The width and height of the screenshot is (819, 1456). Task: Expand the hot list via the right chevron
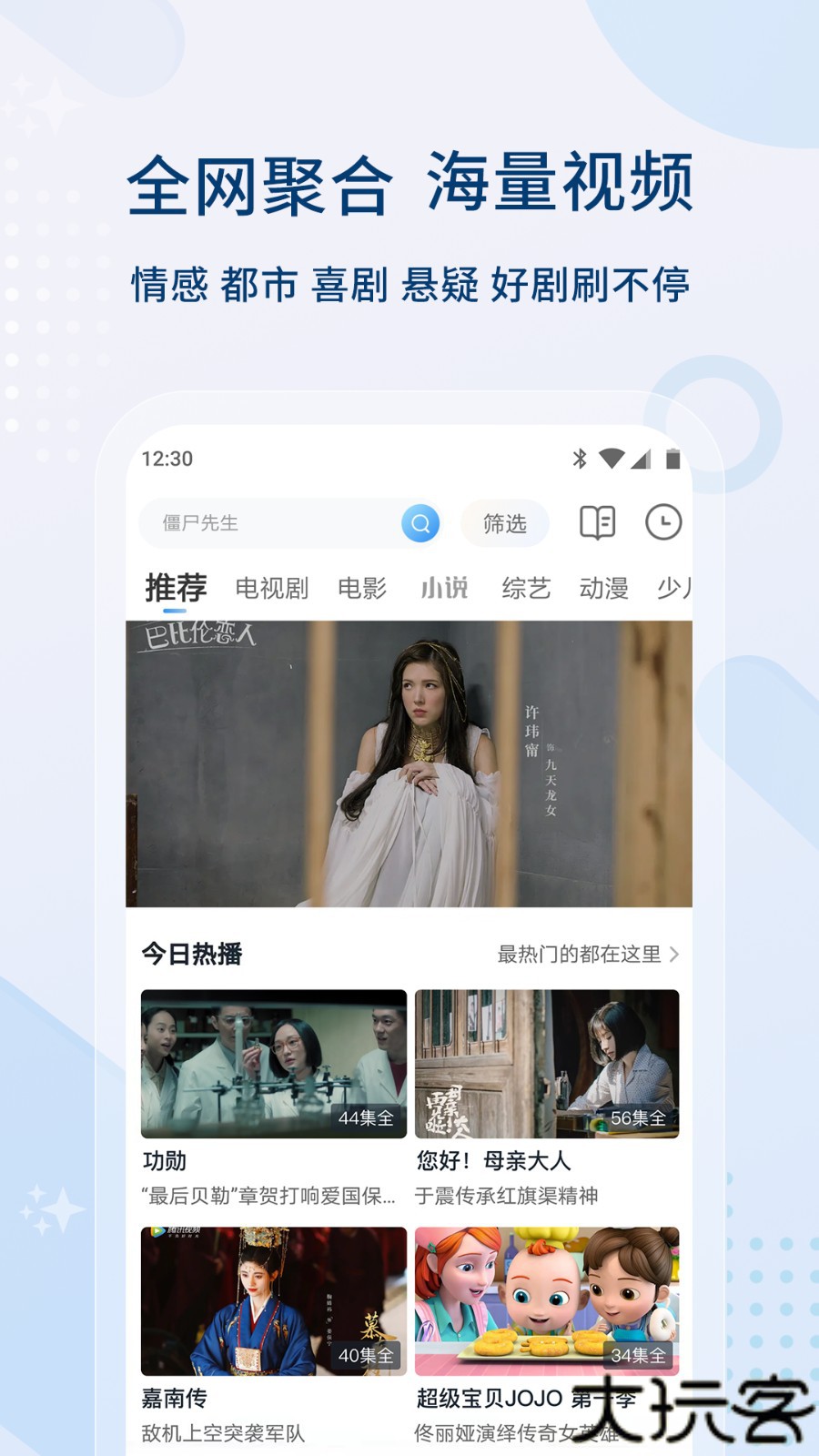coord(673,955)
